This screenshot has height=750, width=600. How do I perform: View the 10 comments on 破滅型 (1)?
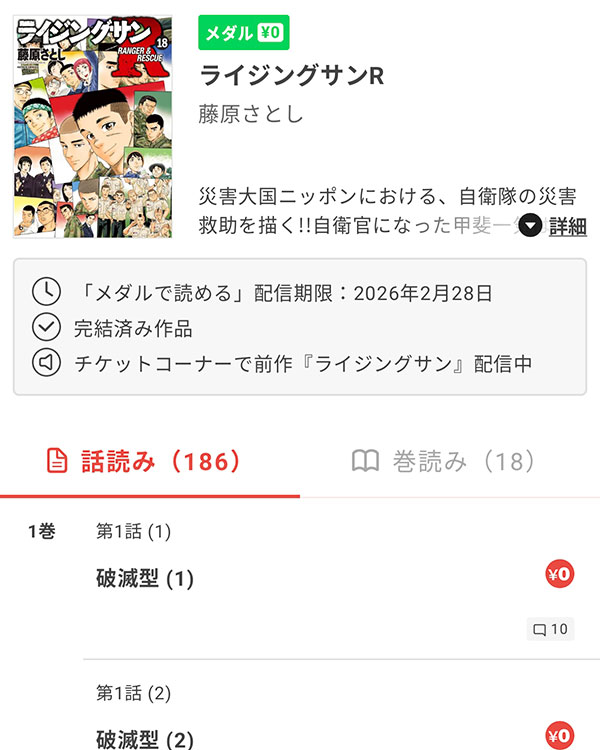pyautogui.click(x=550, y=629)
